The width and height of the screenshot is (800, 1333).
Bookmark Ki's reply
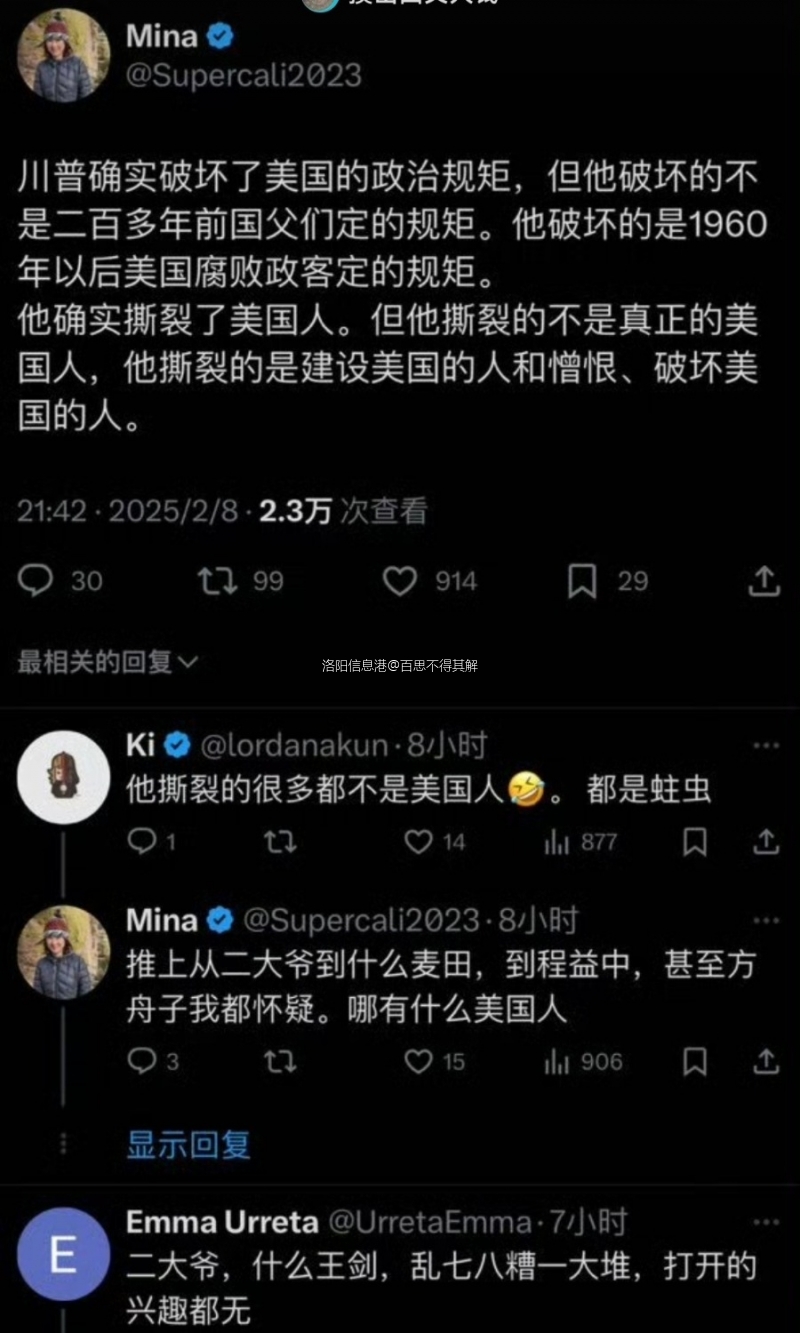(x=694, y=843)
